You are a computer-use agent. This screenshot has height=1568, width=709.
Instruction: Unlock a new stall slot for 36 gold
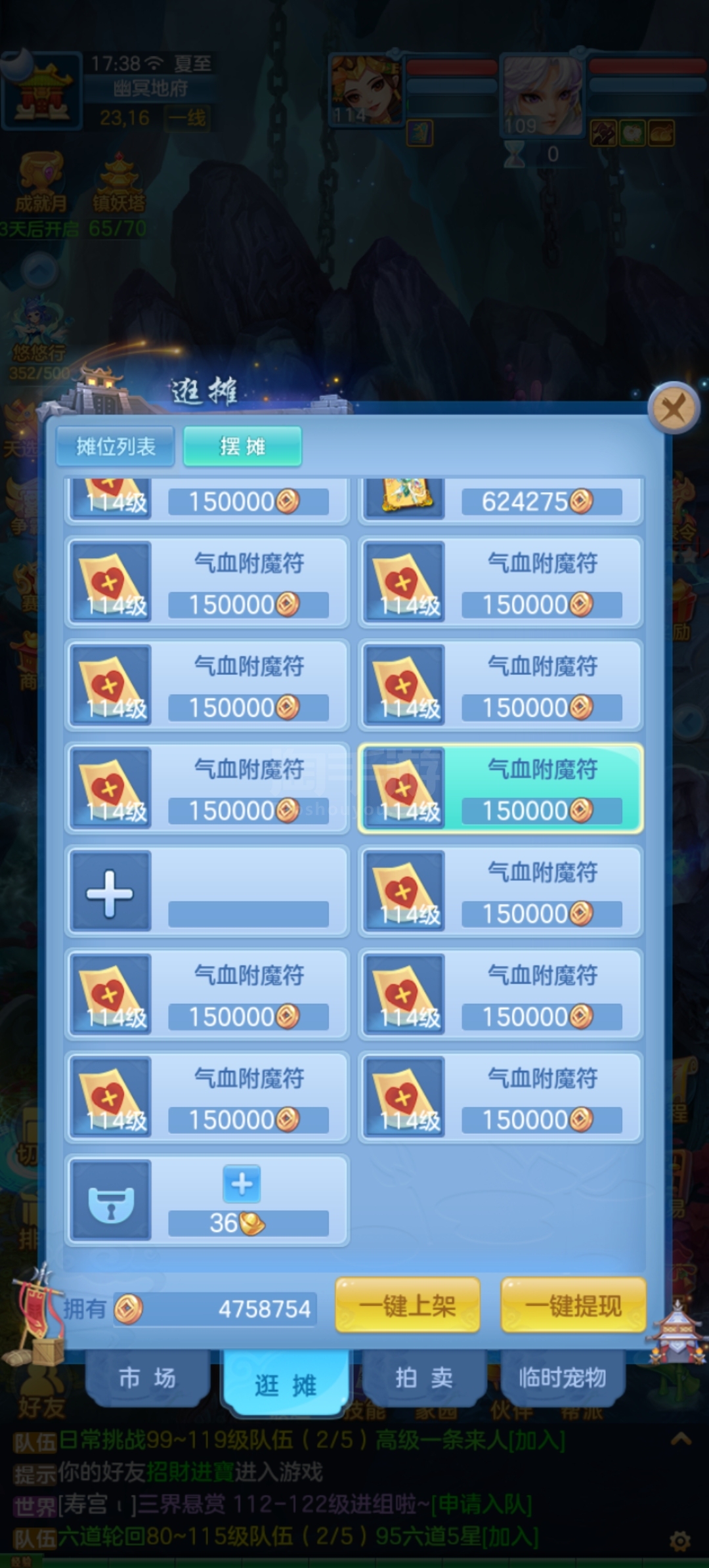(x=241, y=1185)
